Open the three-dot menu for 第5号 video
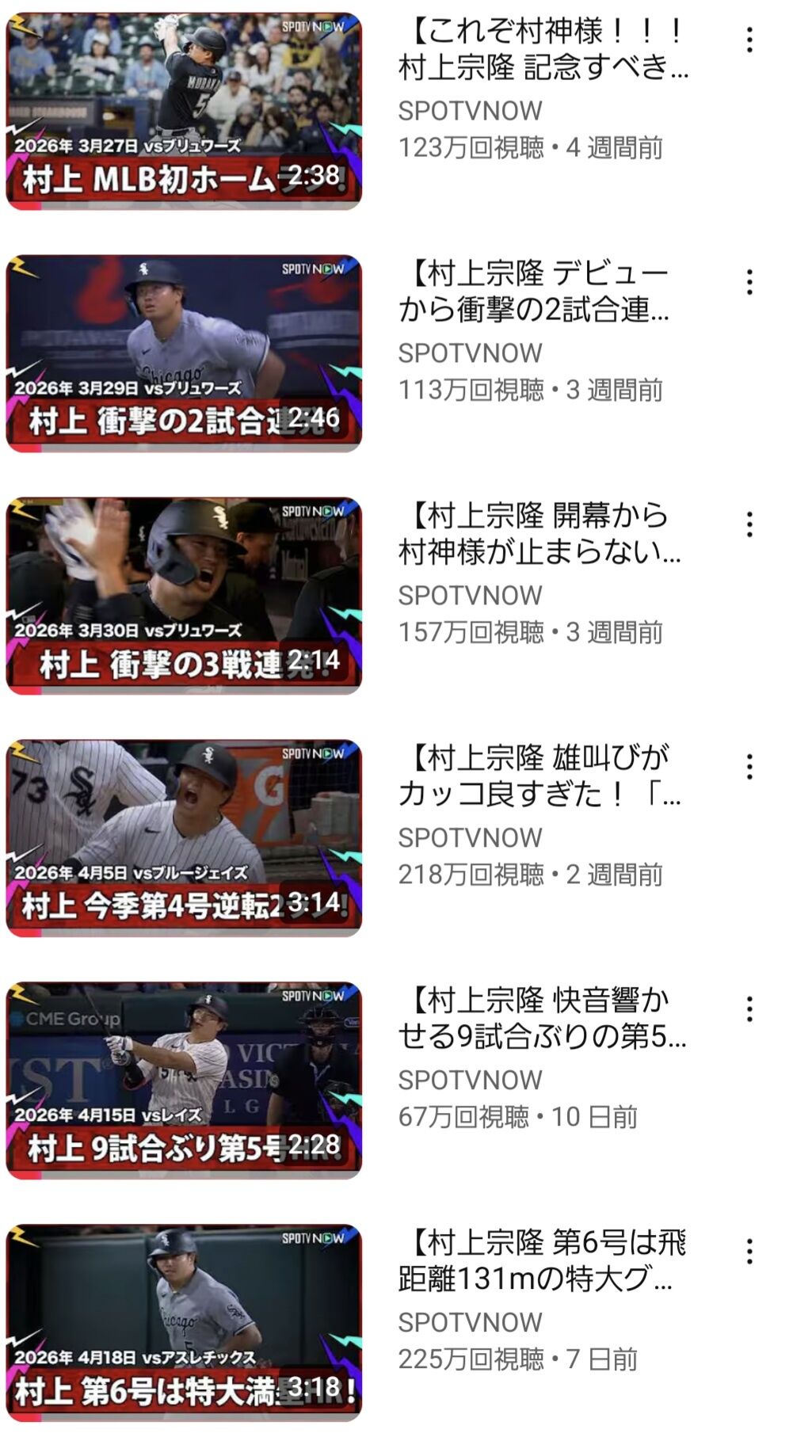Image resolution: width=812 pixels, height=1456 pixels. click(x=749, y=1008)
